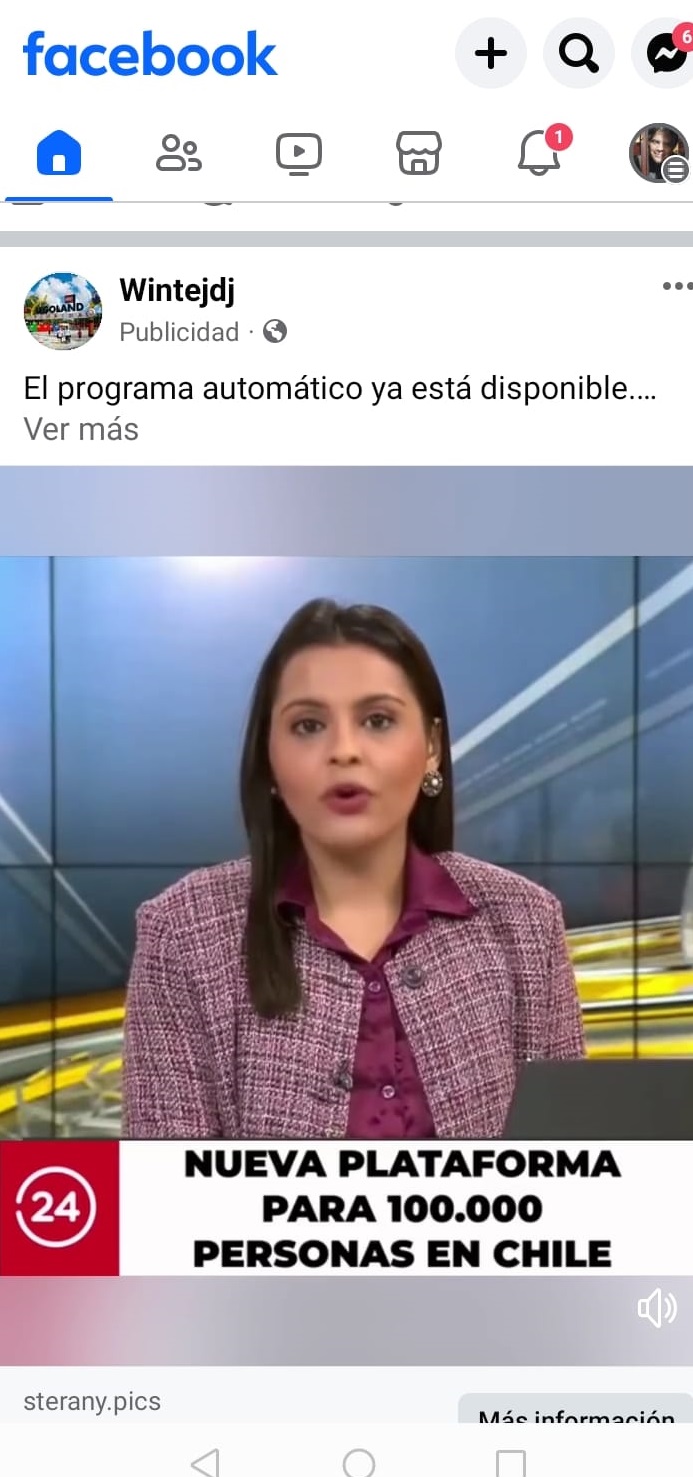Viewport: 693px width, 1477px height.
Task: Open Messenger chats
Action: (x=664, y=53)
